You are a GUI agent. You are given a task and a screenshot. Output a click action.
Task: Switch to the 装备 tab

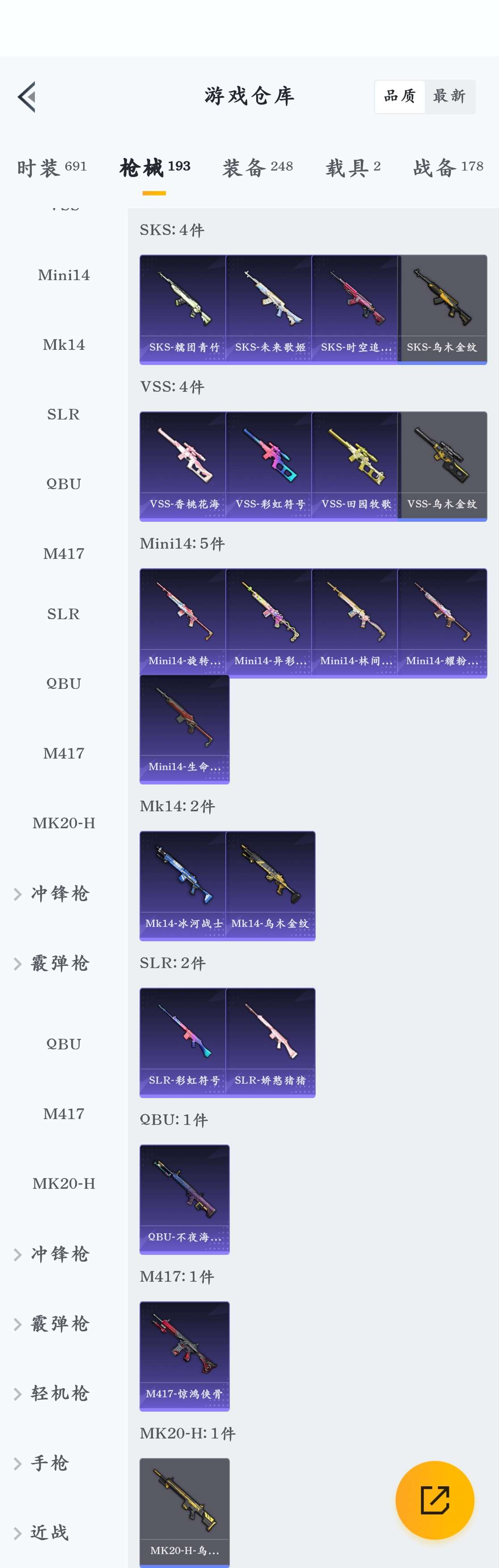tap(258, 168)
